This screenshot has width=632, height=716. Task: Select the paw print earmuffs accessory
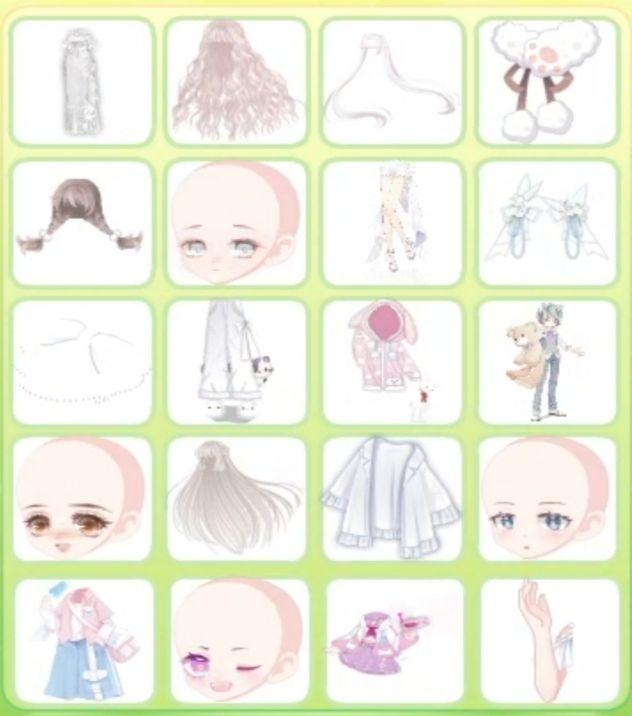pyautogui.click(x=548, y=82)
